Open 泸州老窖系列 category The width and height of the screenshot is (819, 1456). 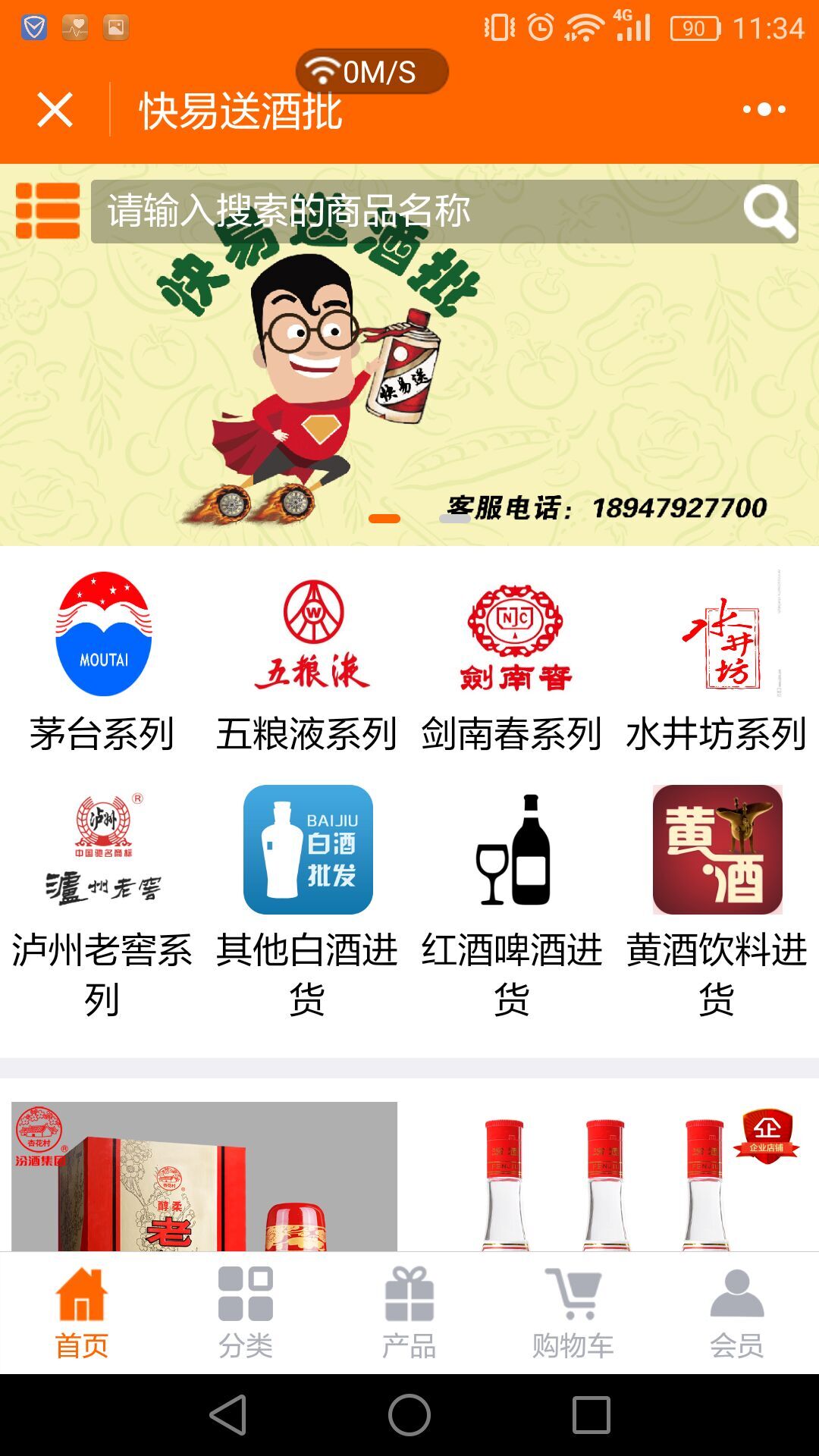coord(103,899)
